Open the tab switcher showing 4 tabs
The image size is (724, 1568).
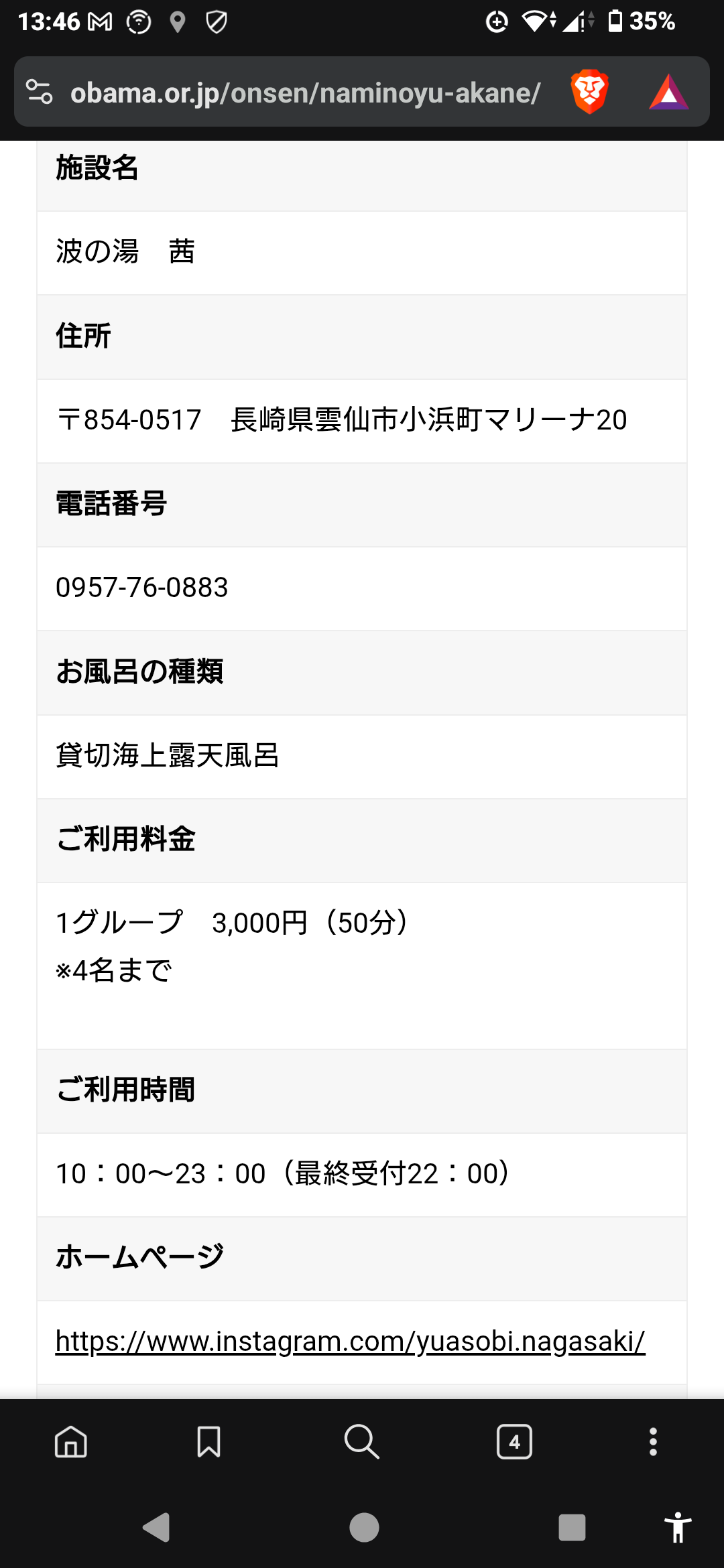pos(514,1441)
